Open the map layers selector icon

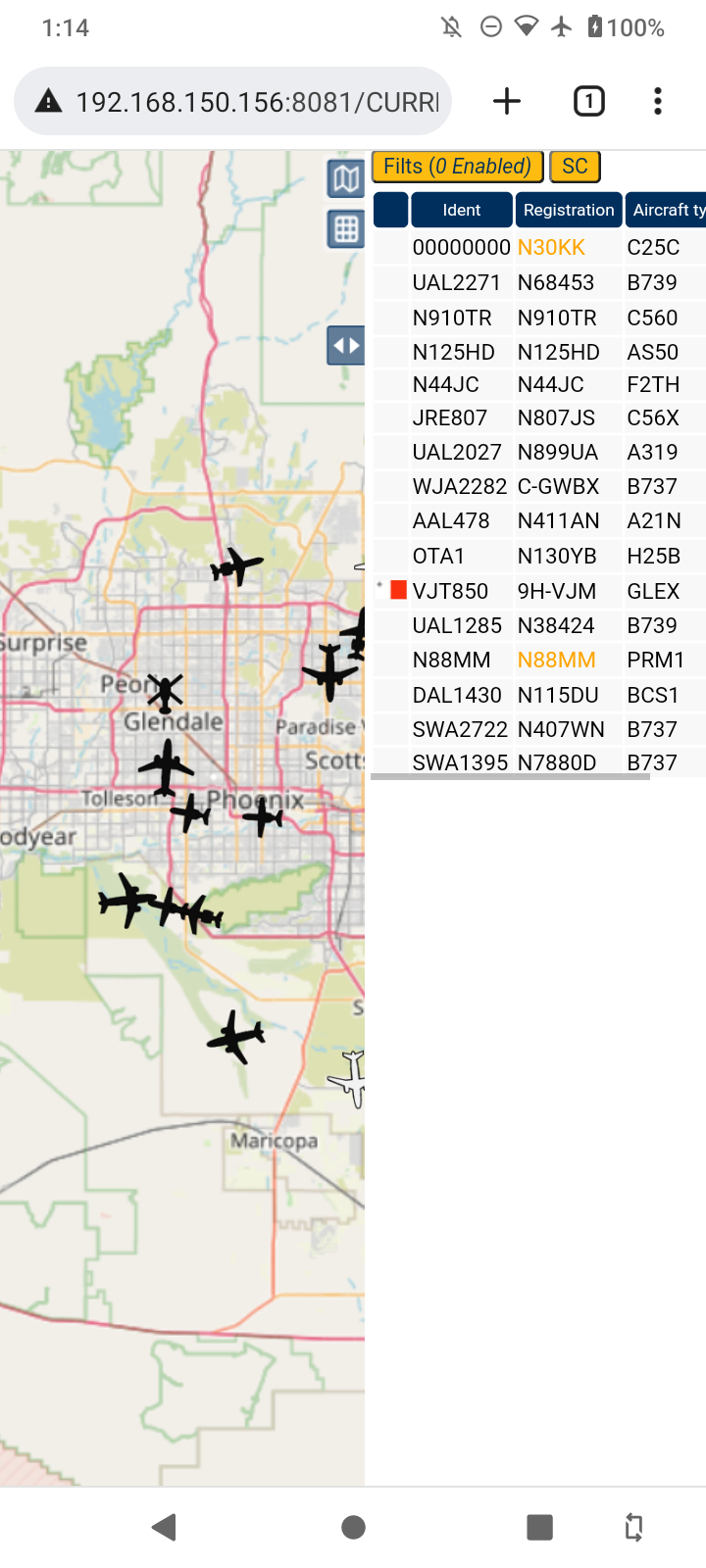(x=345, y=178)
